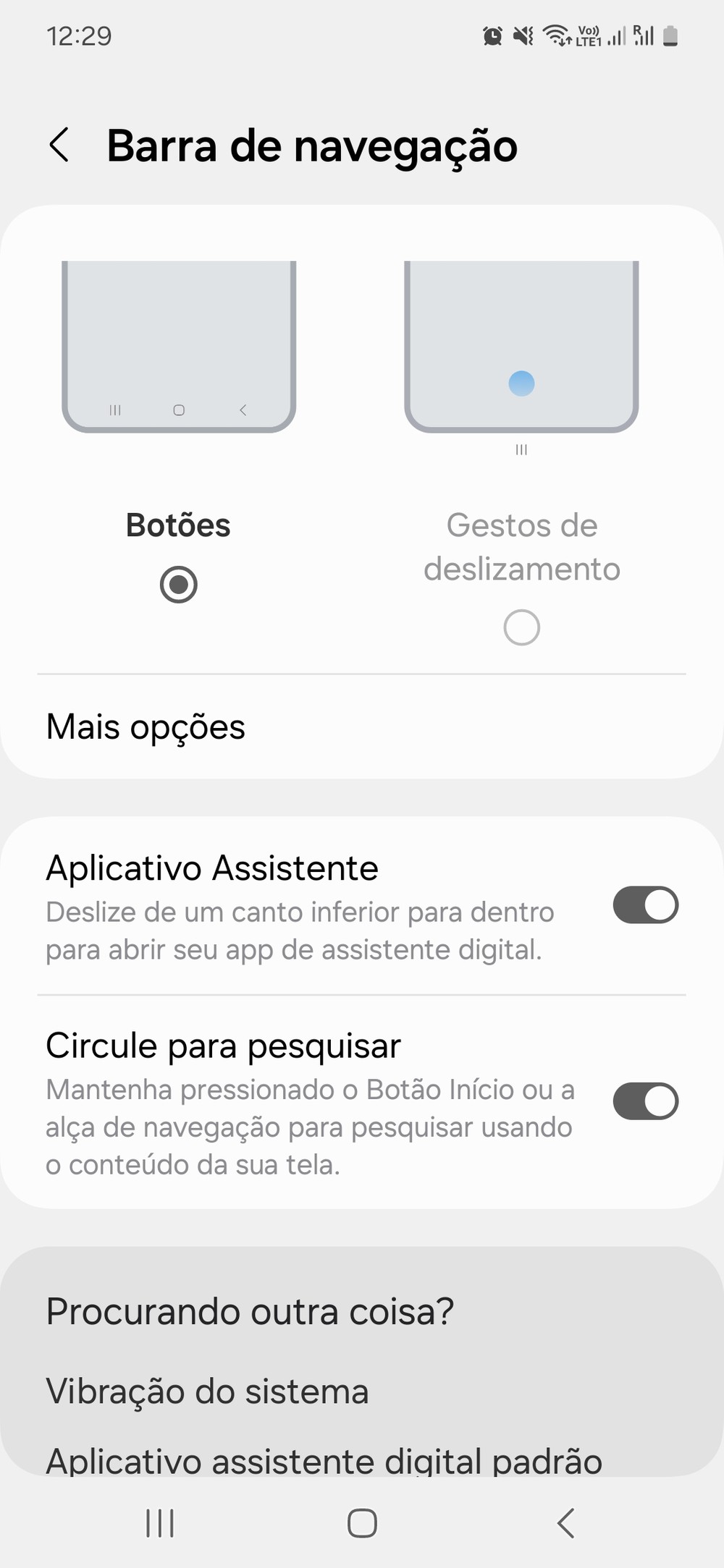Disable Circule para pesquisar
The image size is (724, 1568).
click(644, 1101)
